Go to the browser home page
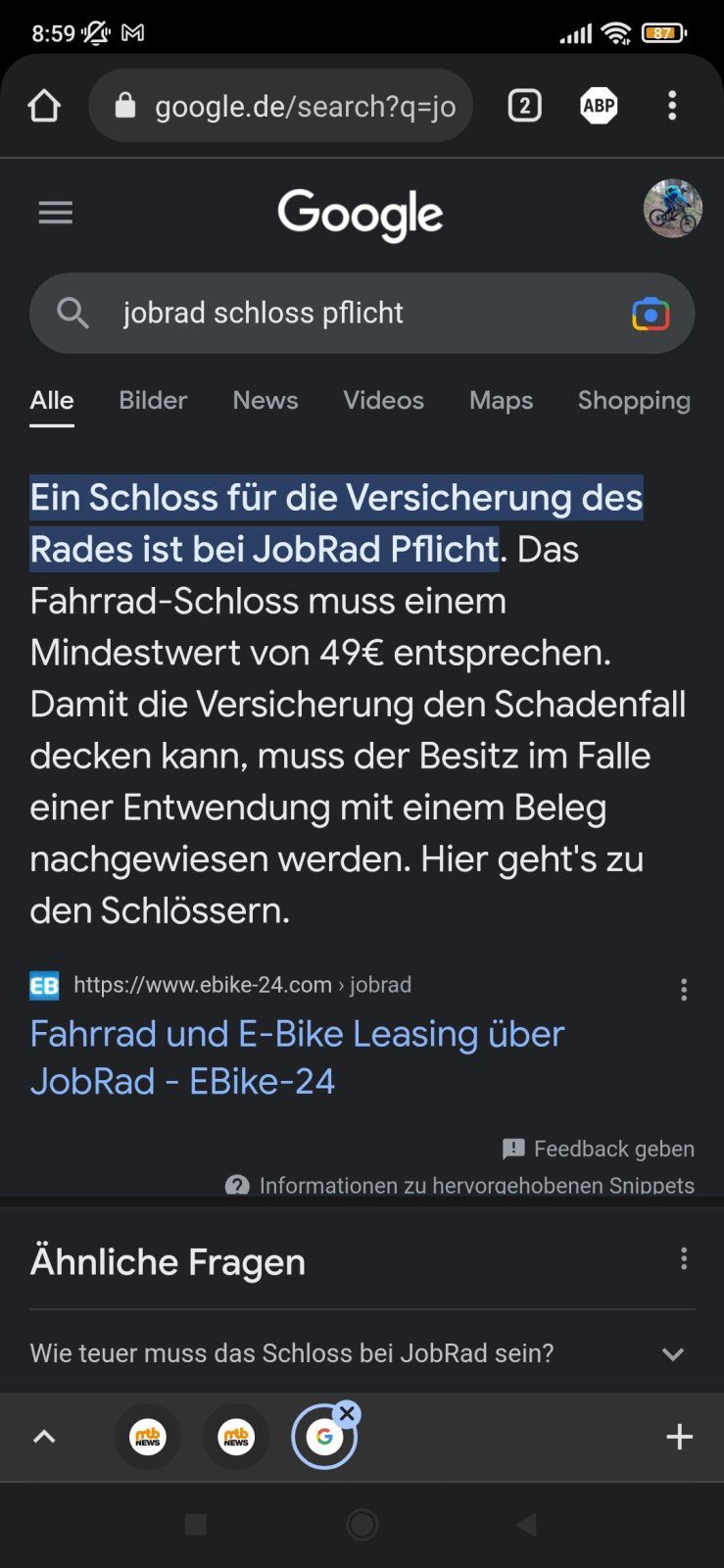The height and width of the screenshot is (1568, 724). 44,106
